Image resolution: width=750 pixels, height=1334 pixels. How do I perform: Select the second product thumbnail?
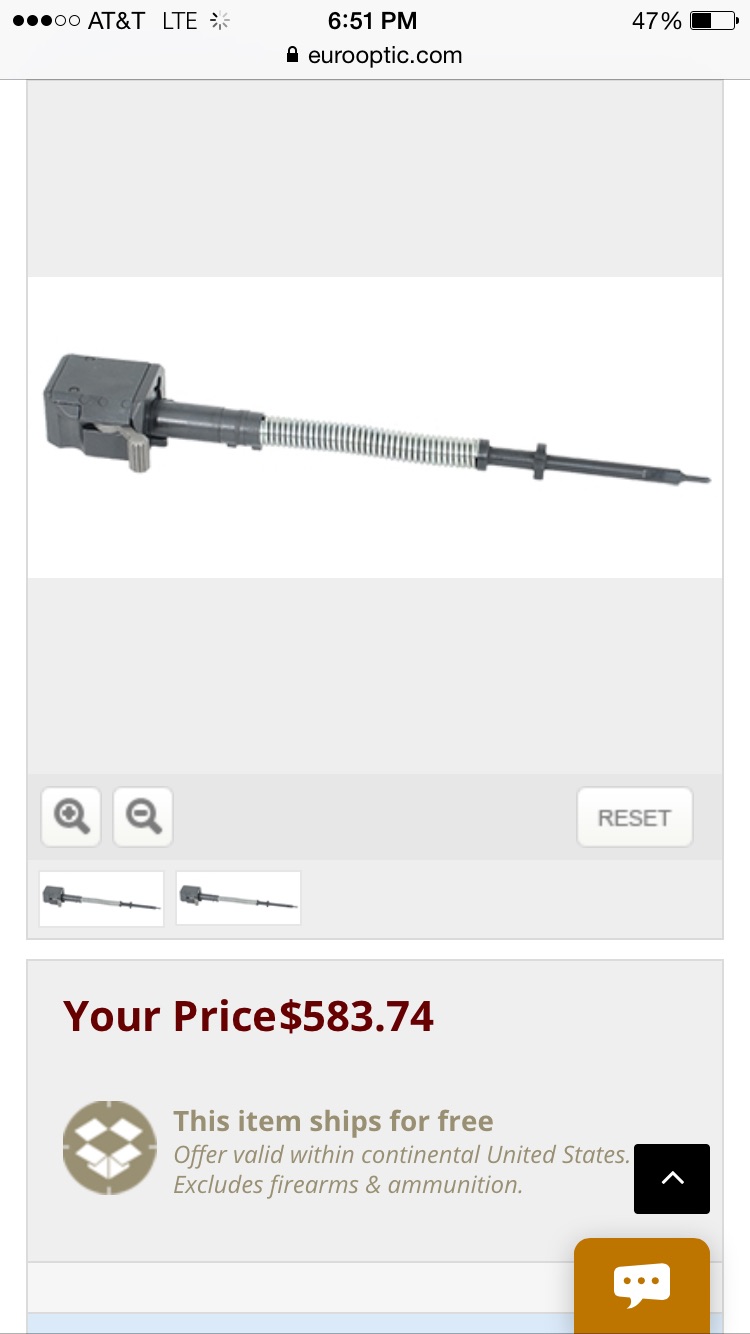click(x=238, y=898)
